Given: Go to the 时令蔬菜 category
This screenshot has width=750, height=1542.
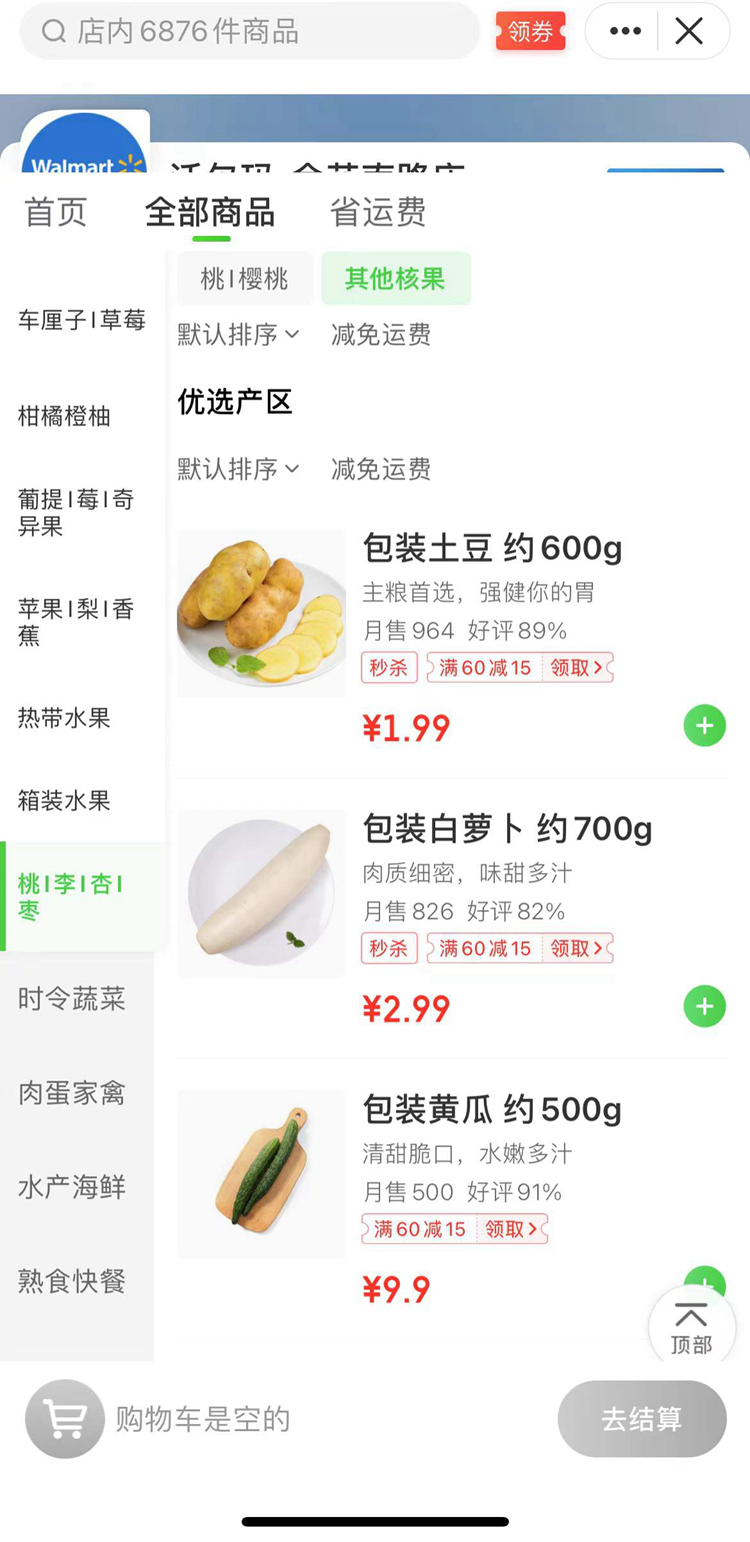Looking at the screenshot, I should (71, 998).
